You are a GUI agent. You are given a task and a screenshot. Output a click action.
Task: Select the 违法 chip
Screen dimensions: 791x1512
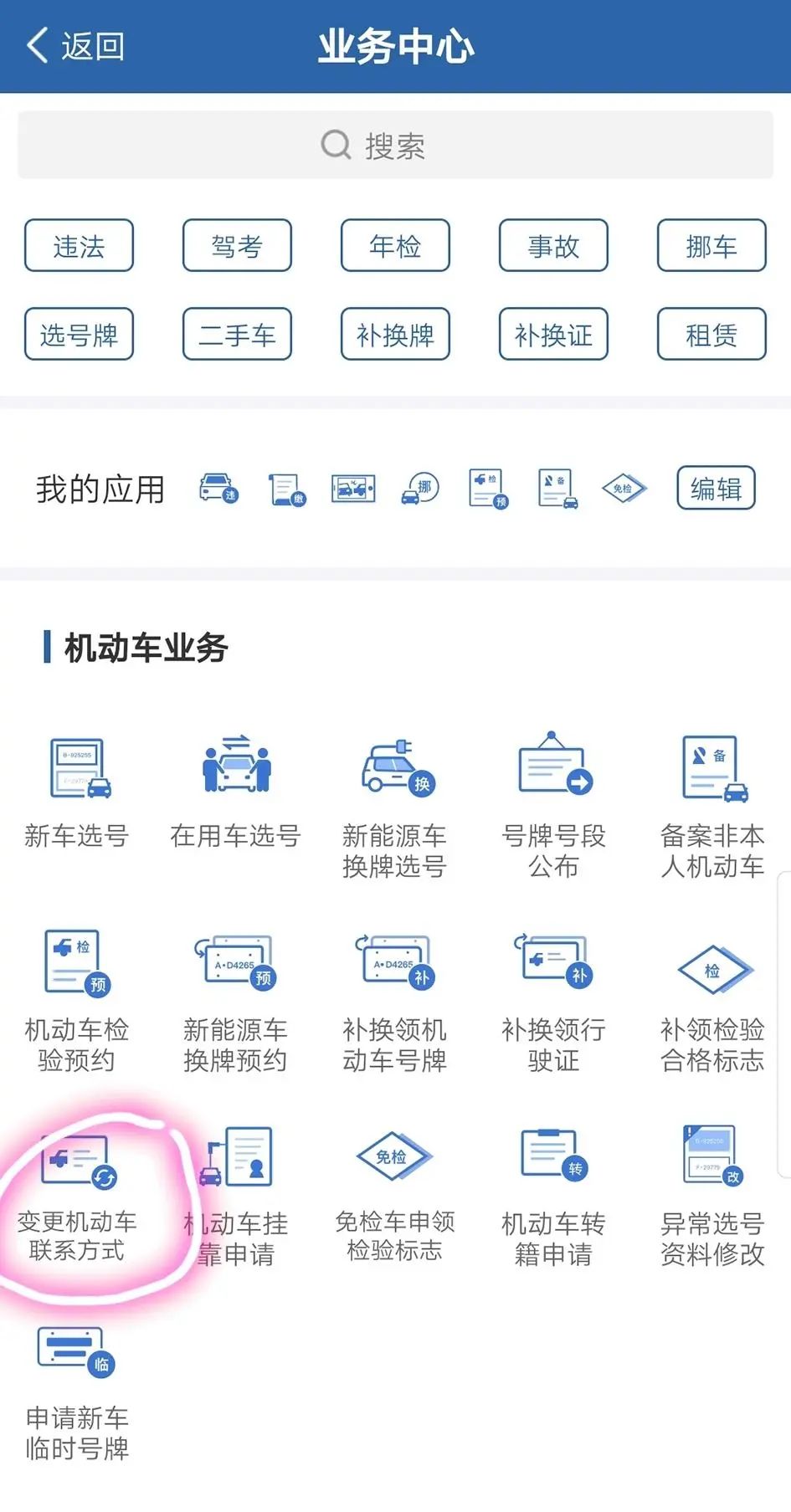79,245
